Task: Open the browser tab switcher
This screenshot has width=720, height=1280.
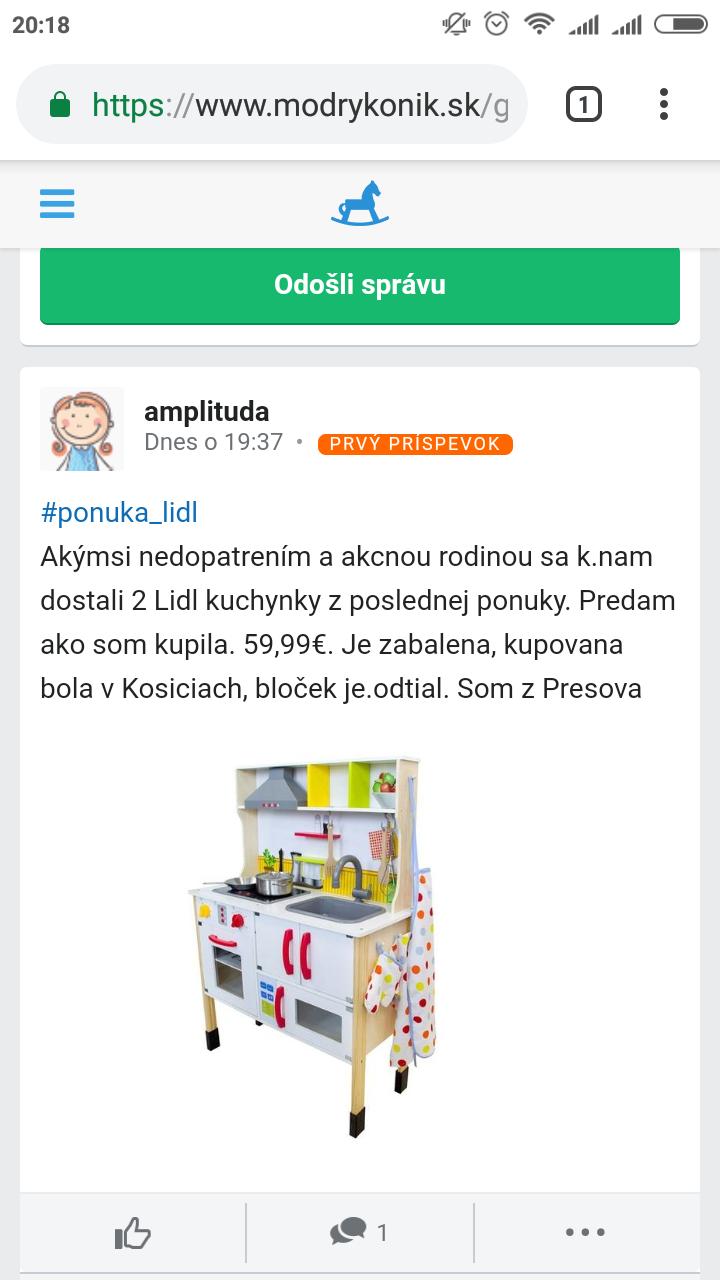Action: pyautogui.click(x=584, y=104)
